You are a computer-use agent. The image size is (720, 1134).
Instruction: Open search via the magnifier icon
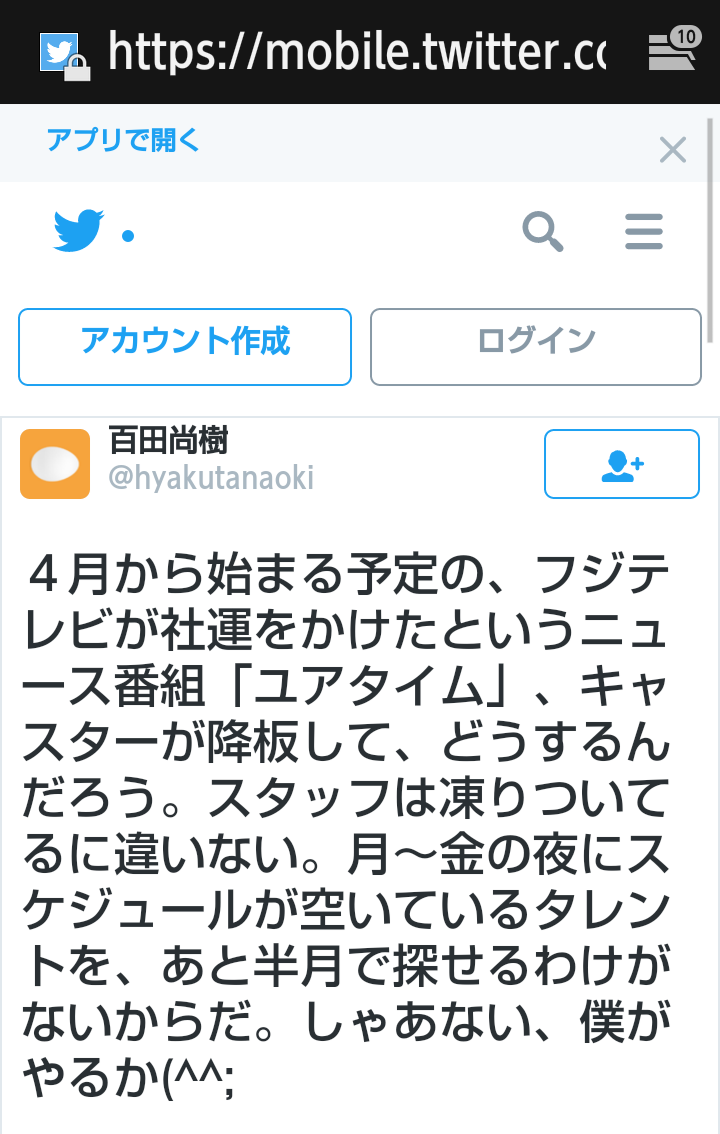coord(543,232)
